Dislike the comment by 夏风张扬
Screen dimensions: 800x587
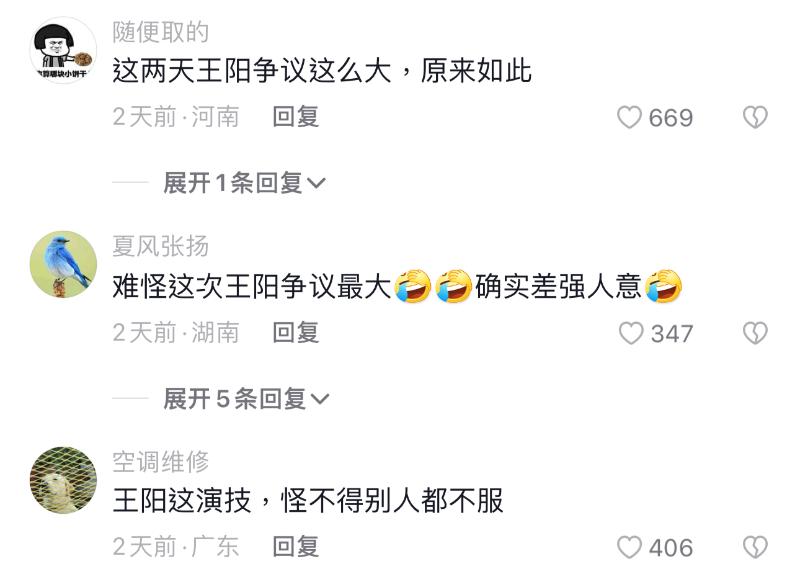pos(755,333)
